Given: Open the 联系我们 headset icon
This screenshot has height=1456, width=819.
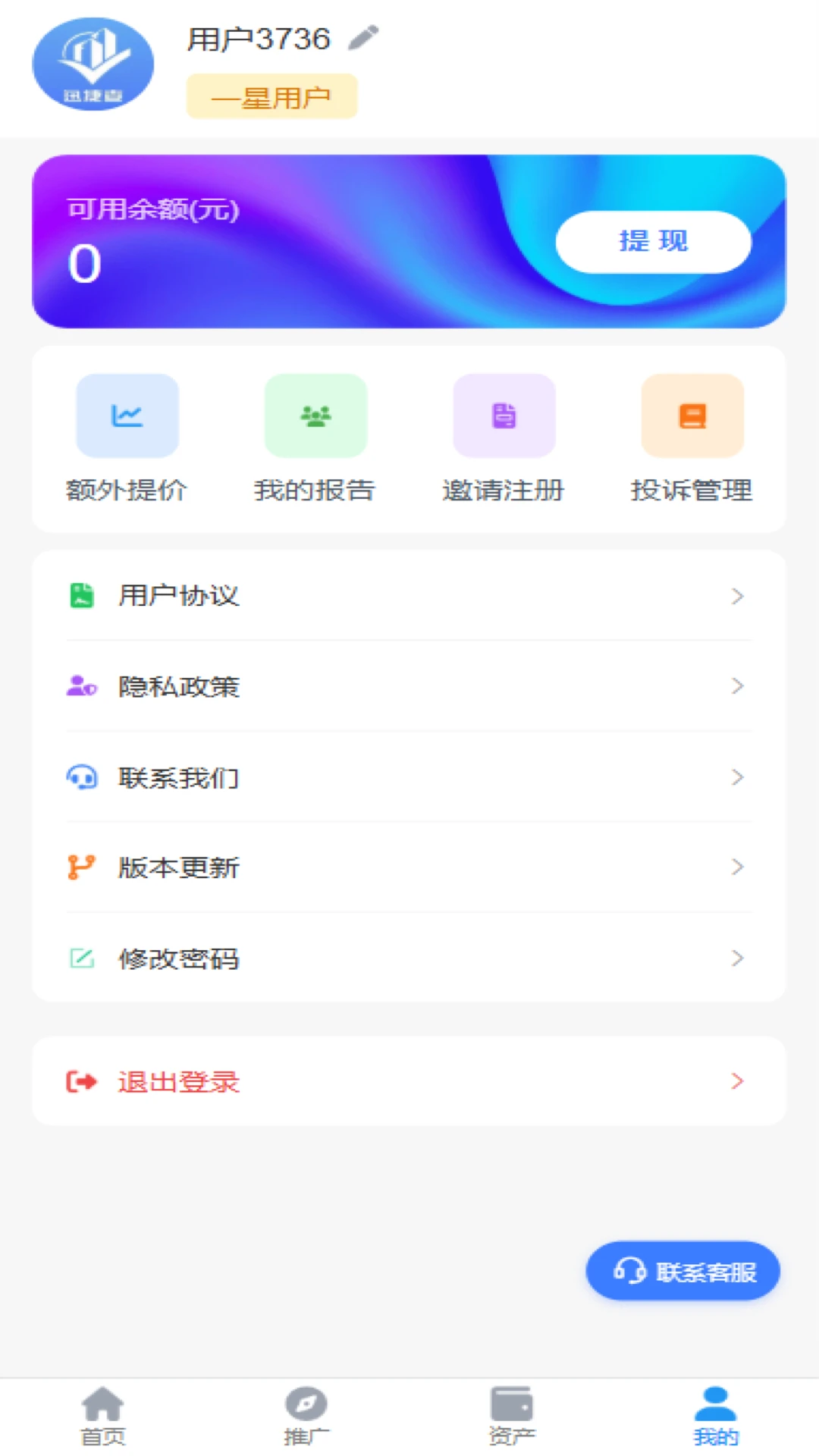Looking at the screenshot, I should point(81,777).
